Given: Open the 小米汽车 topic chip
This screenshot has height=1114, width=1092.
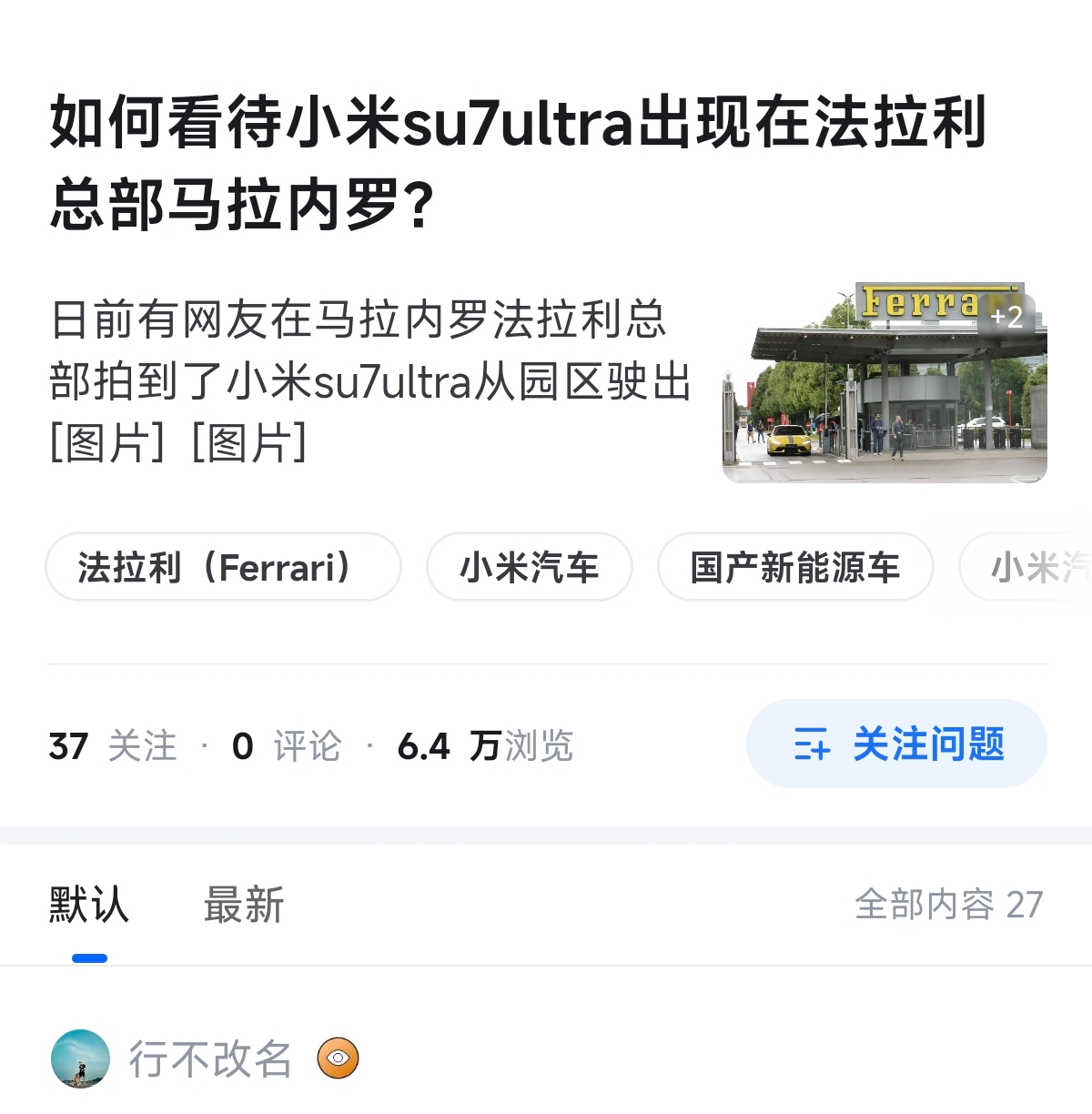Looking at the screenshot, I should point(529,567).
